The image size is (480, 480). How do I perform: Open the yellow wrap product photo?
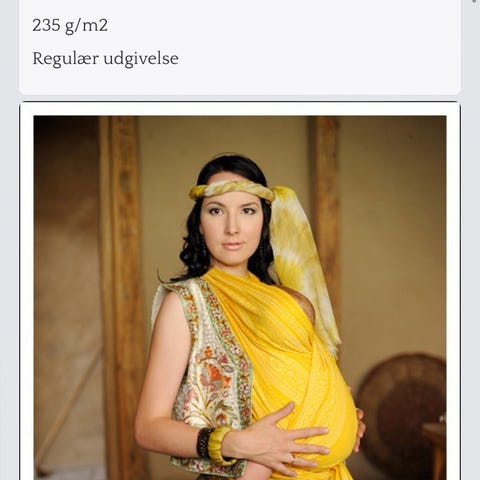(240, 298)
